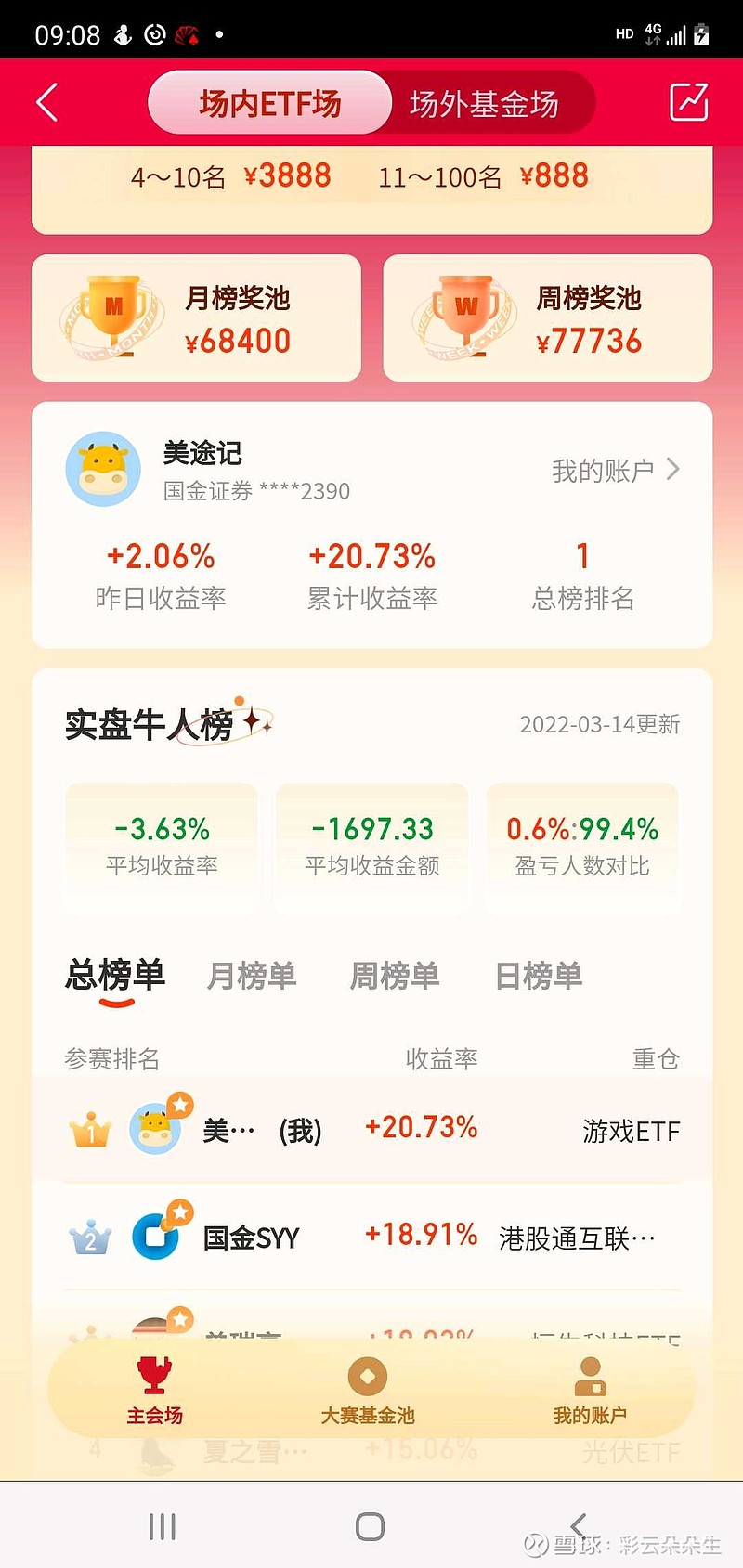The width and height of the screenshot is (743, 1568).
Task: Open 我的账户 link with chevron
Action: point(616,471)
